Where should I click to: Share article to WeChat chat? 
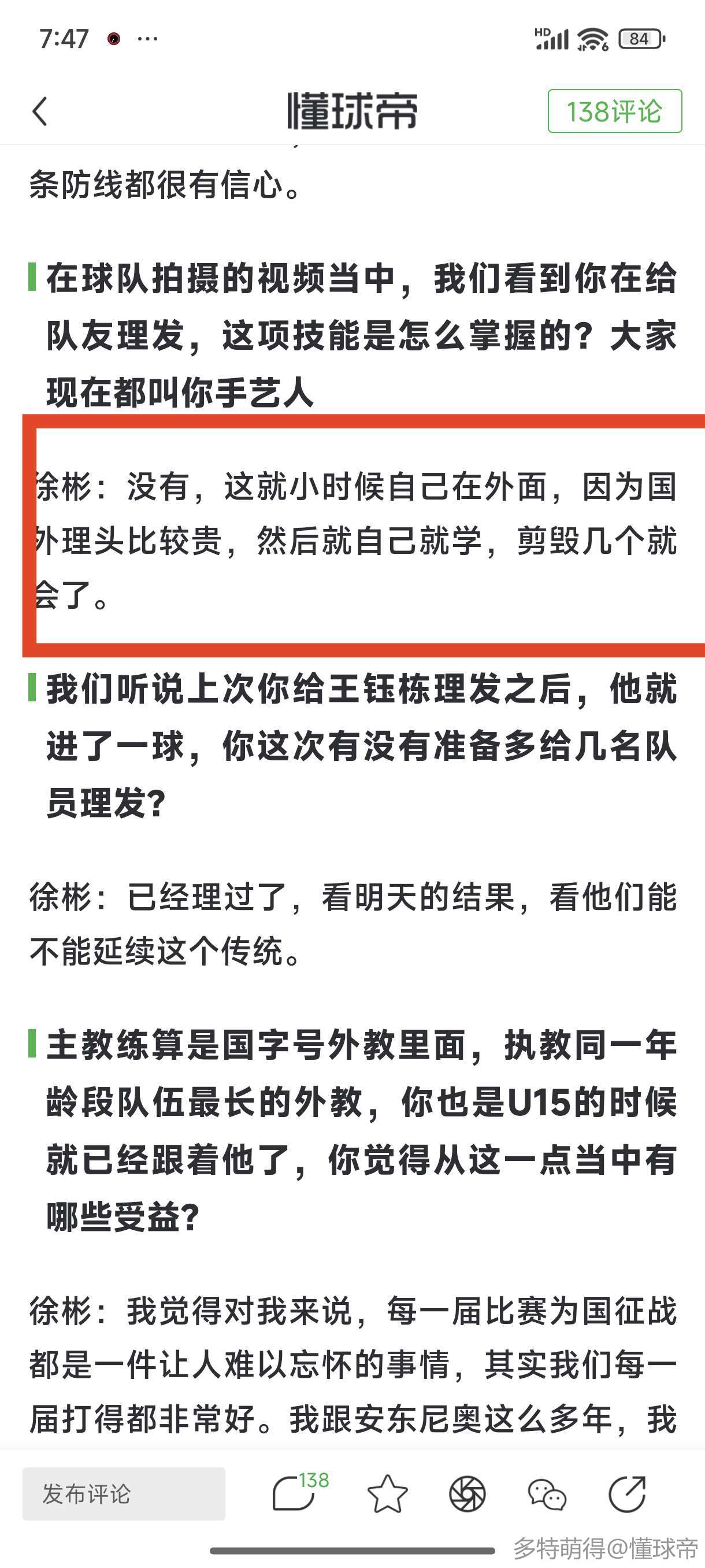click(546, 1493)
